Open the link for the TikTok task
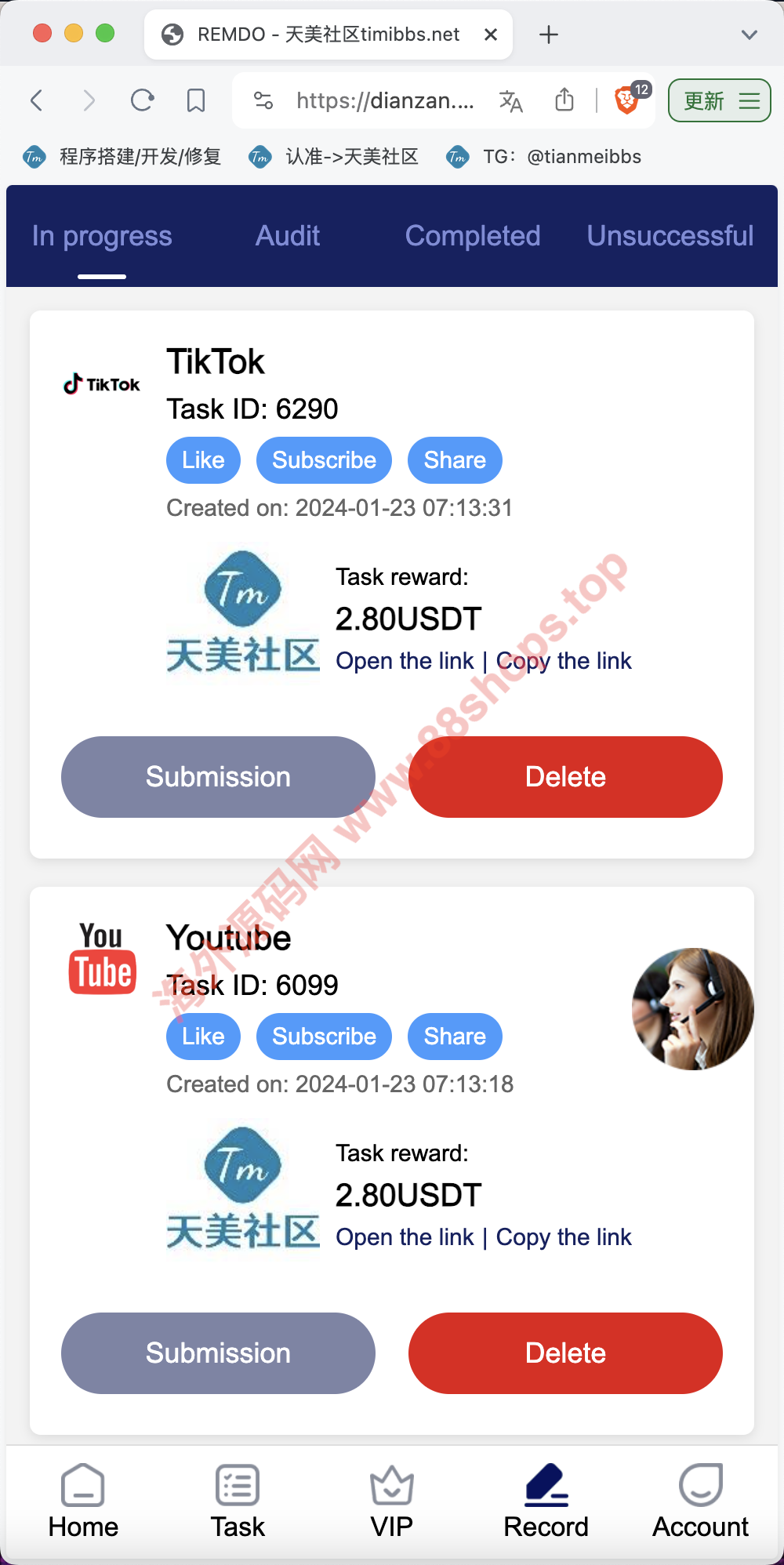The height and width of the screenshot is (1565, 784). tap(405, 661)
